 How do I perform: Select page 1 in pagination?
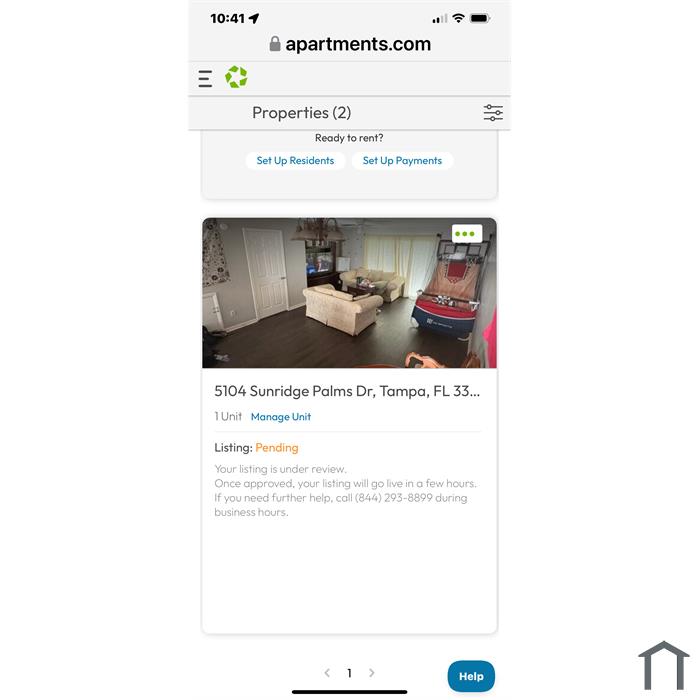[x=349, y=673]
